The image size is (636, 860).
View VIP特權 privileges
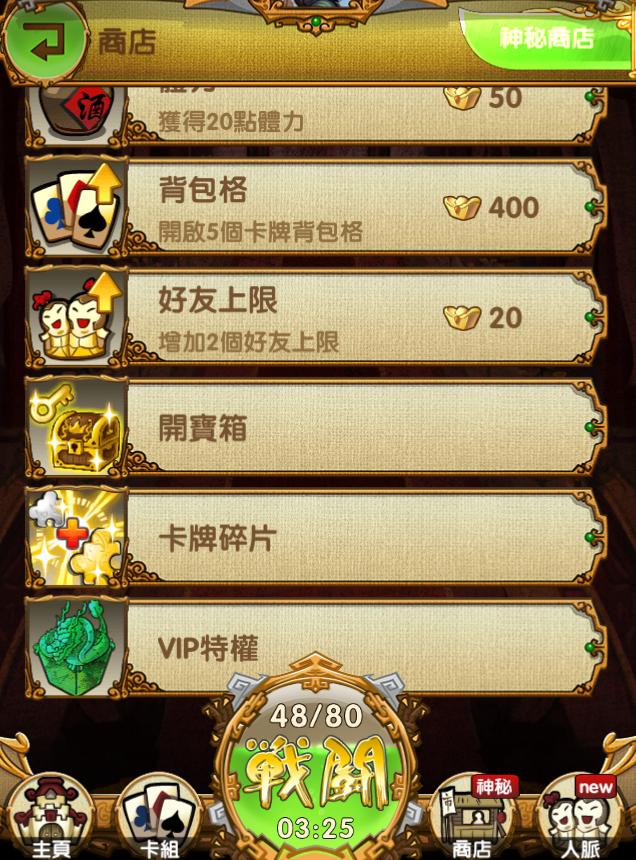click(330, 648)
